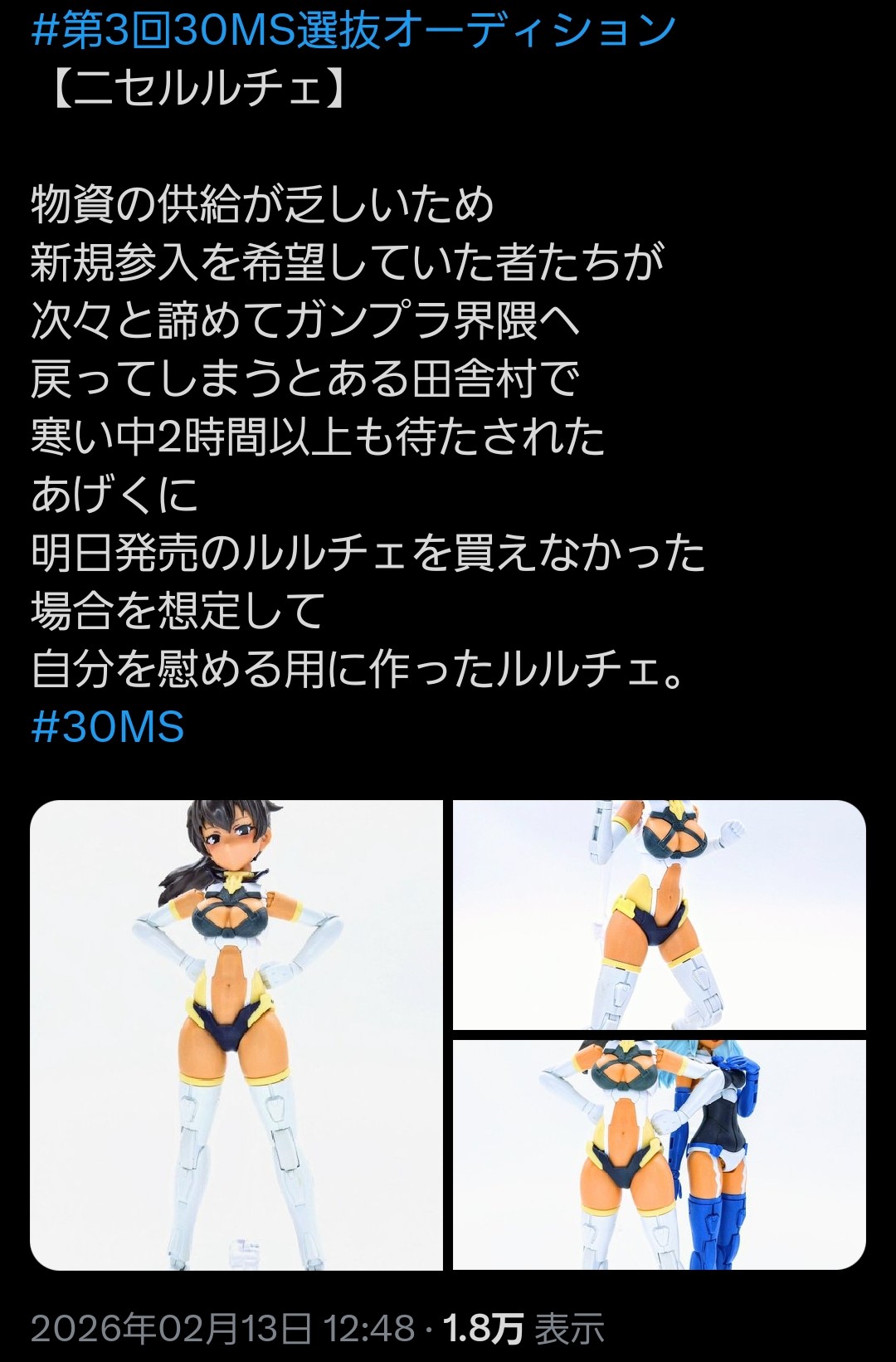The width and height of the screenshot is (896, 1362).
Task: Open the large front-view figure photo
Action: 236,1035
